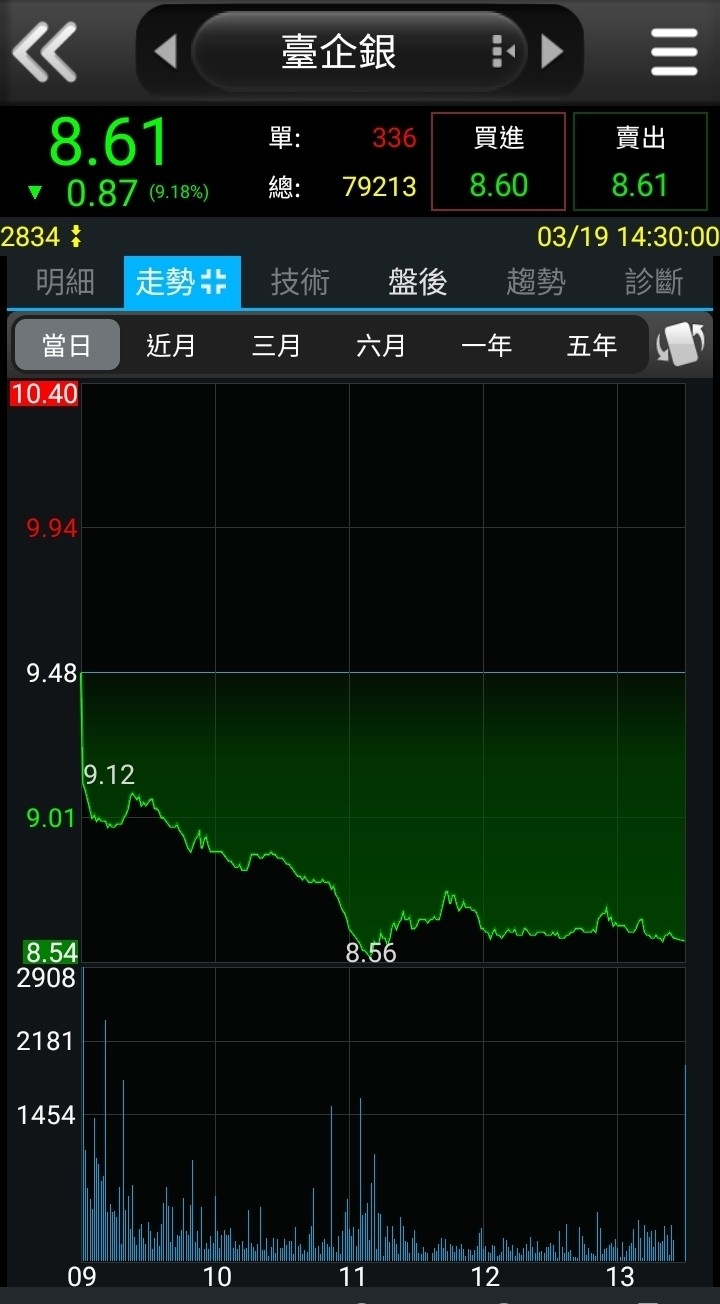
Task: Open the 技術 tab
Action: 300,282
